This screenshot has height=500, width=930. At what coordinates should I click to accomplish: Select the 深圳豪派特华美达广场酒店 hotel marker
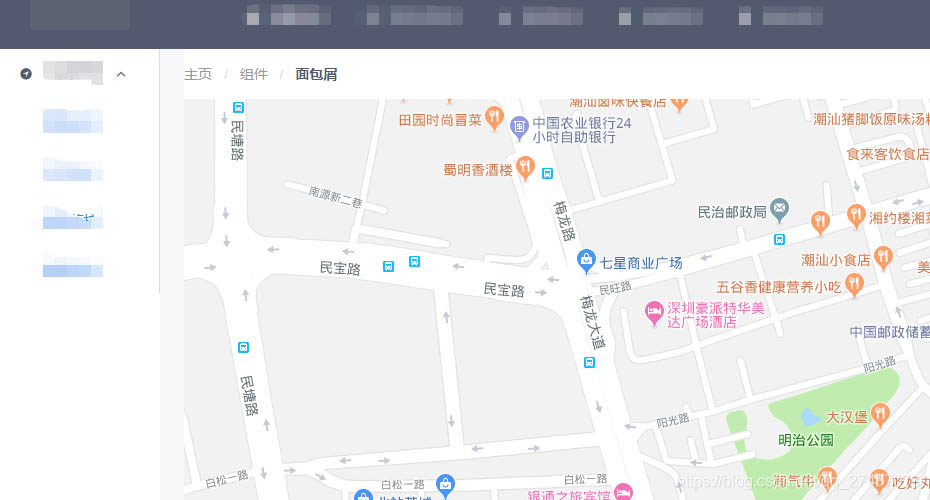point(655,313)
